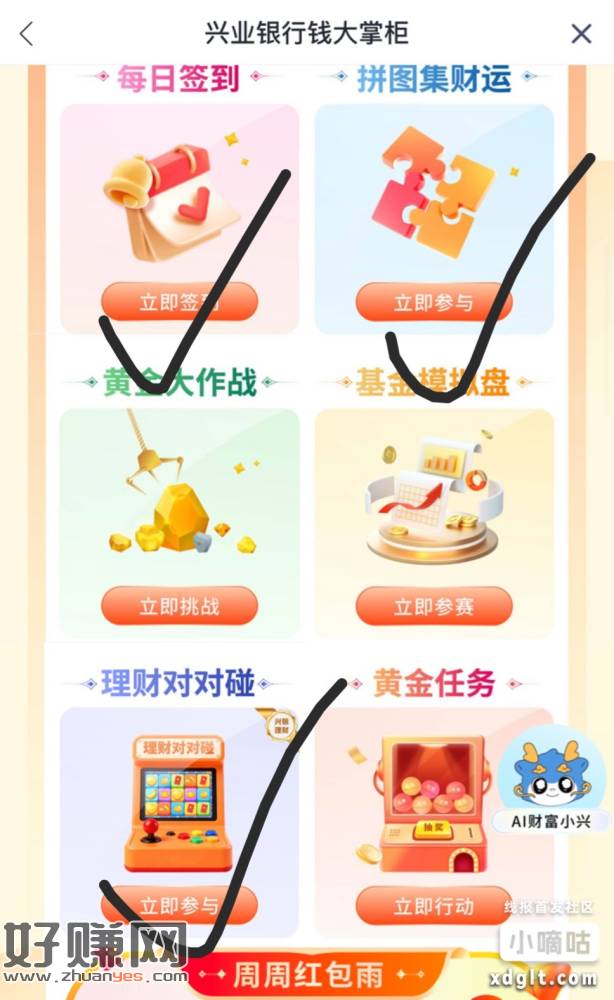This screenshot has width=614, height=1000.
Task: Tap 立即参与 under 理财对对碰
Action: (x=179, y=906)
